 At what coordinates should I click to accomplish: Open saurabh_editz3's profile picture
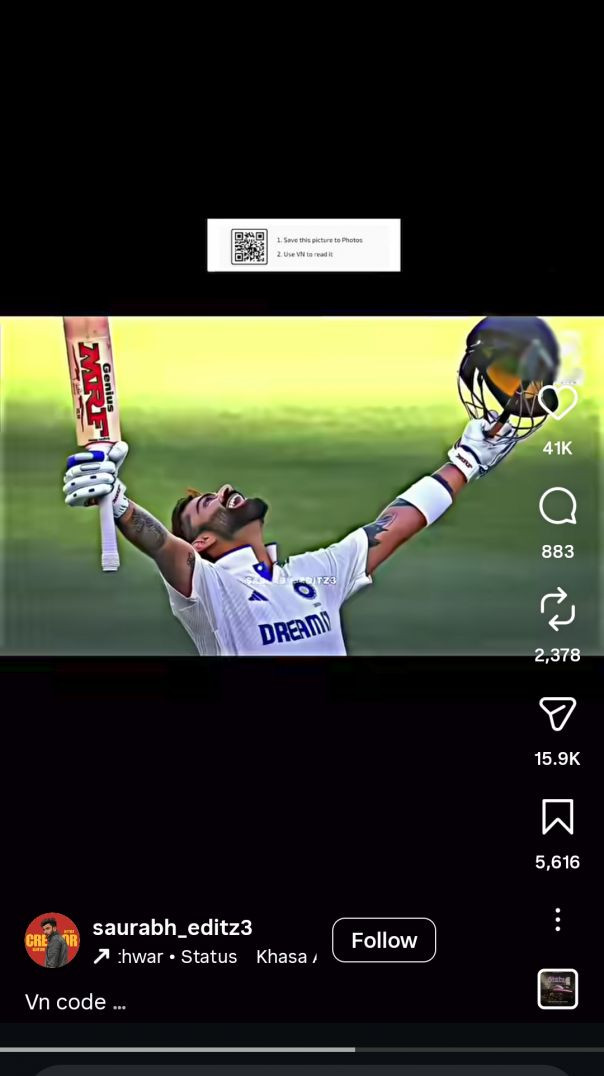52,940
